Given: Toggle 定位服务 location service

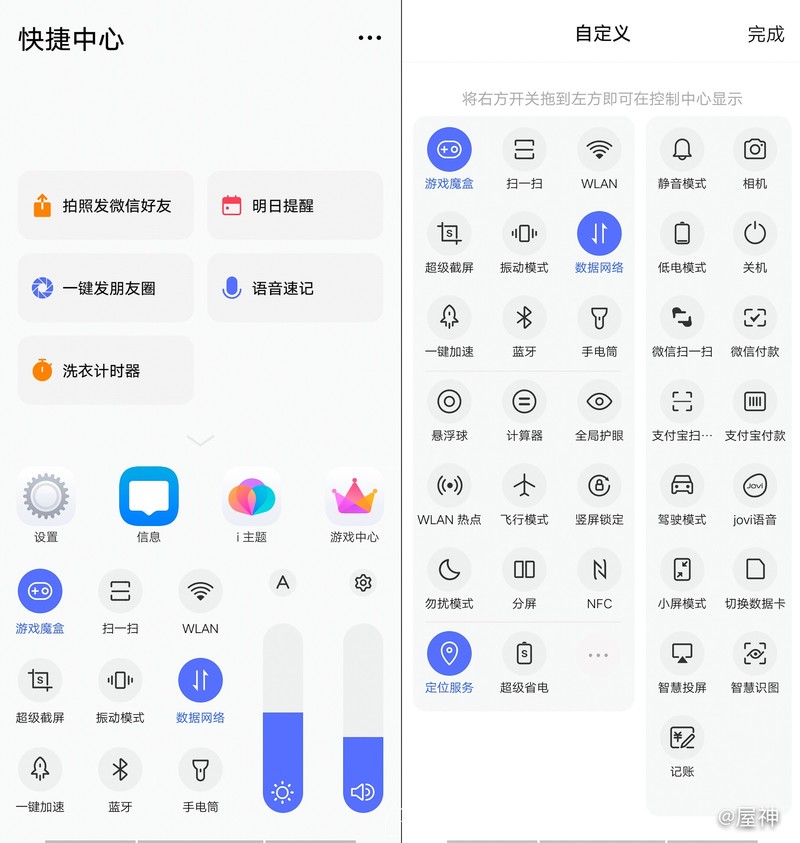Looking at the screenshot, I should 449,654.
